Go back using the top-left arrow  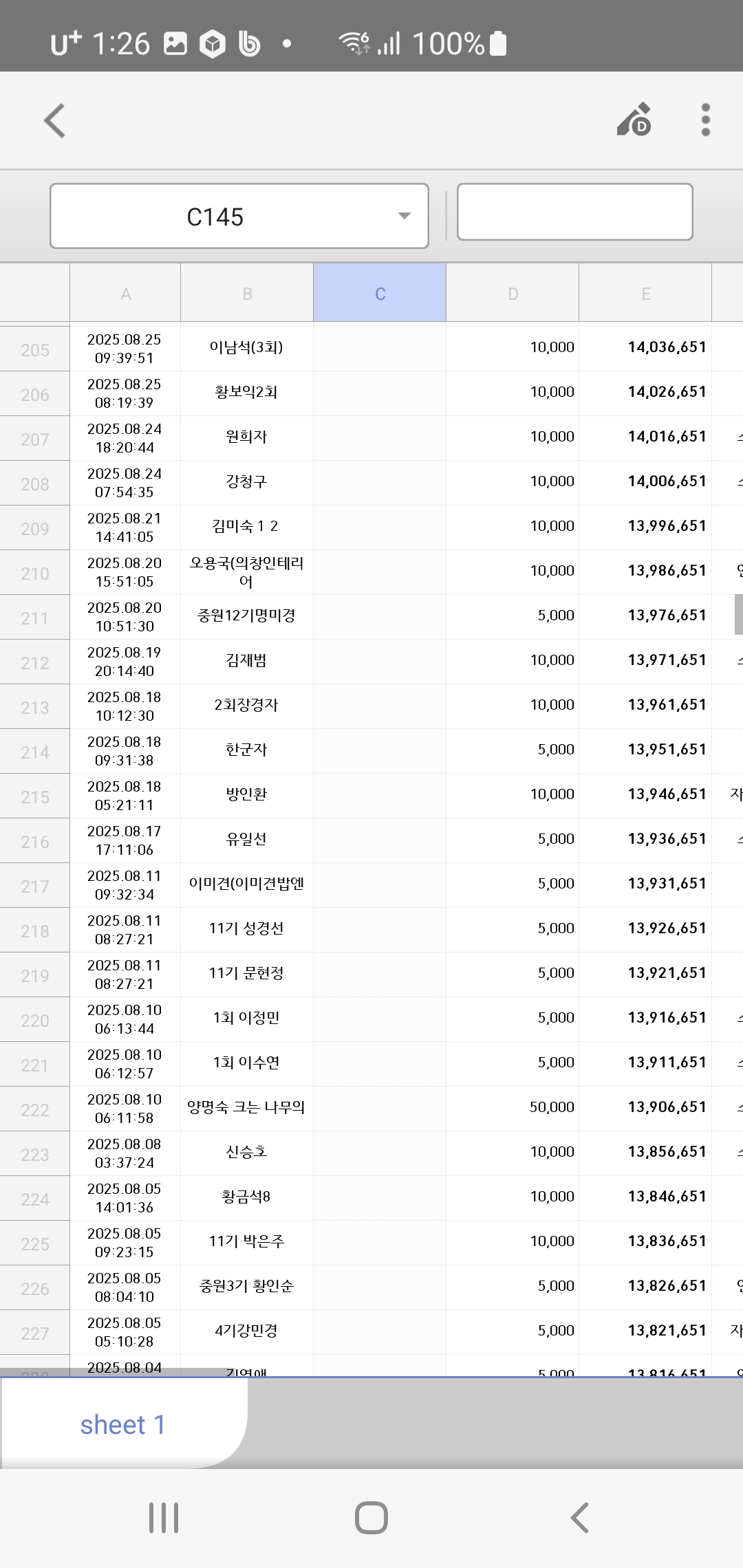[x=54, y=121]
